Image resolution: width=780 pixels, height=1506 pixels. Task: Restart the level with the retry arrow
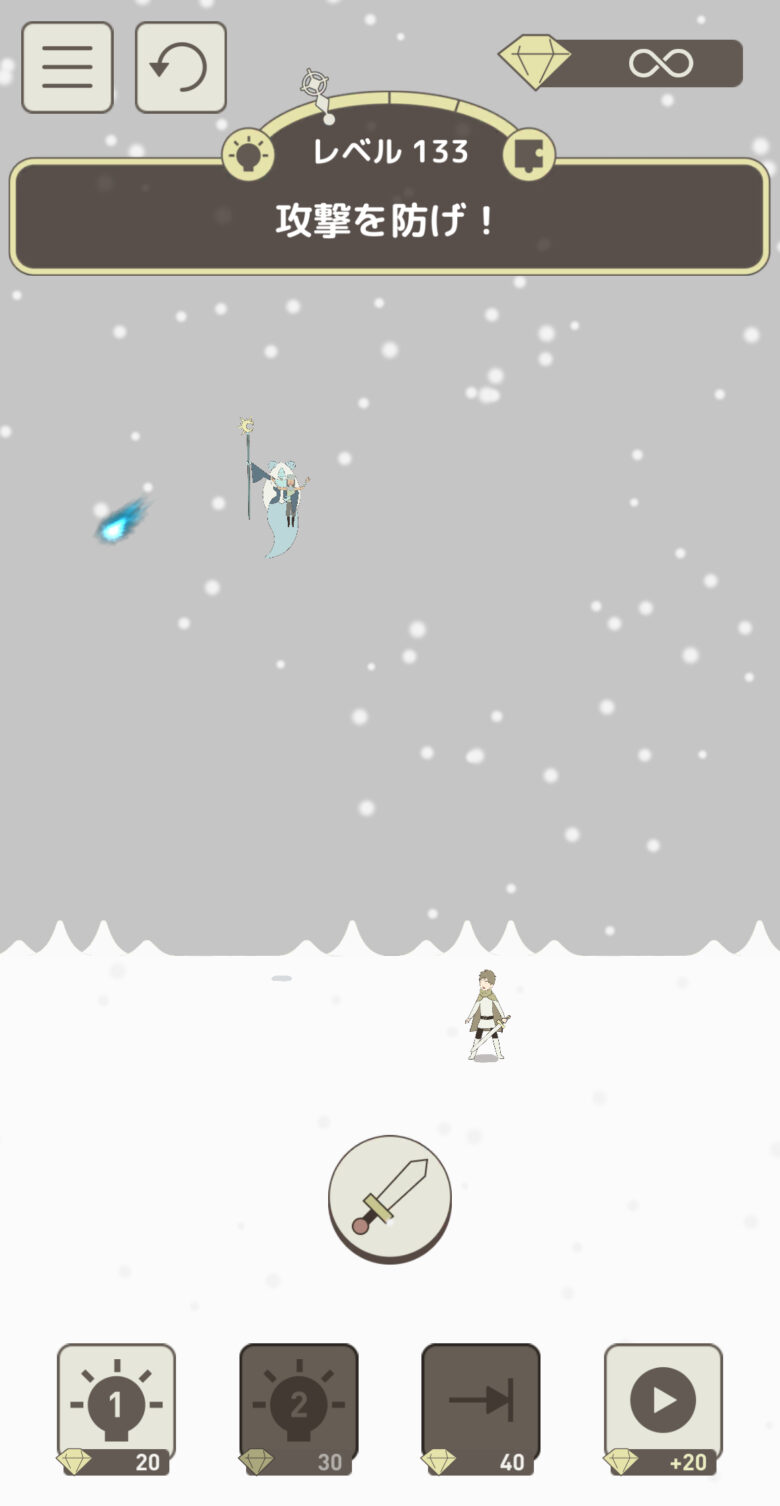point(180,67)
